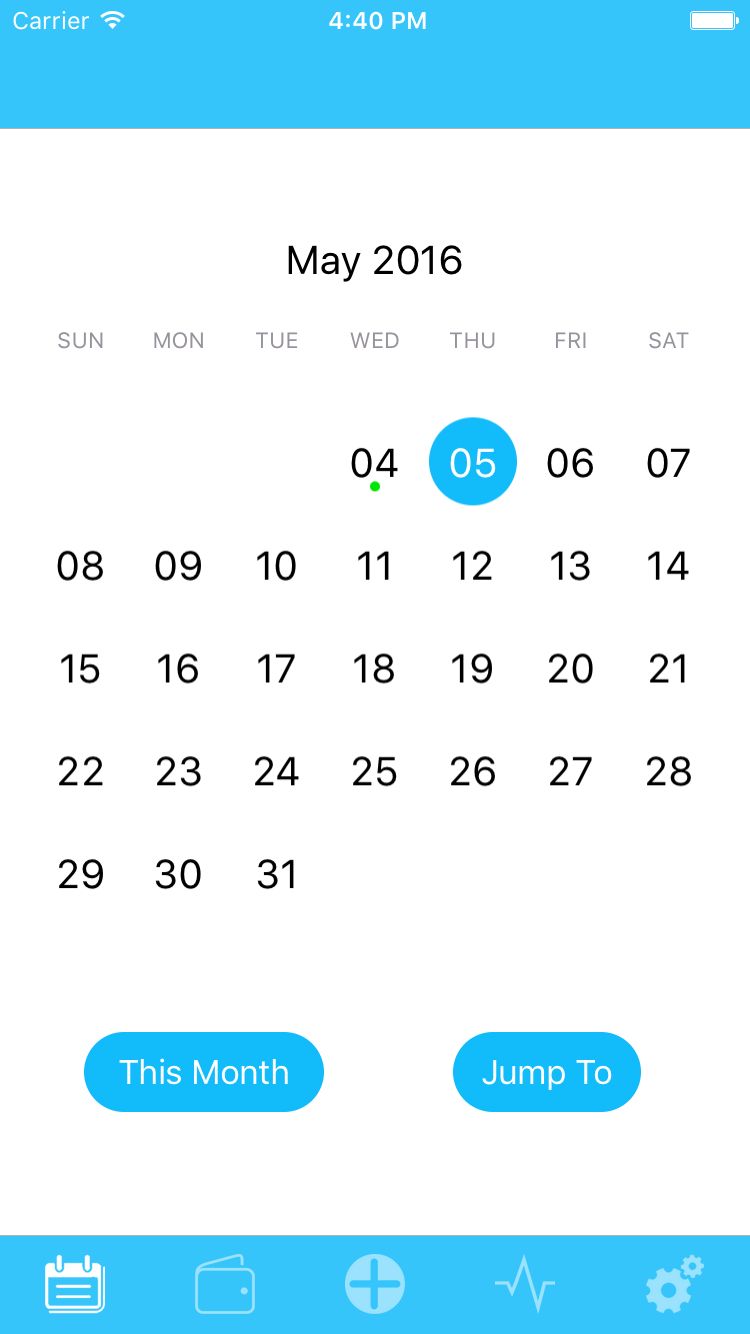Add a new entry with plus button
The height and width of the screenshot is (1334, 750).
coord(375,1284)
